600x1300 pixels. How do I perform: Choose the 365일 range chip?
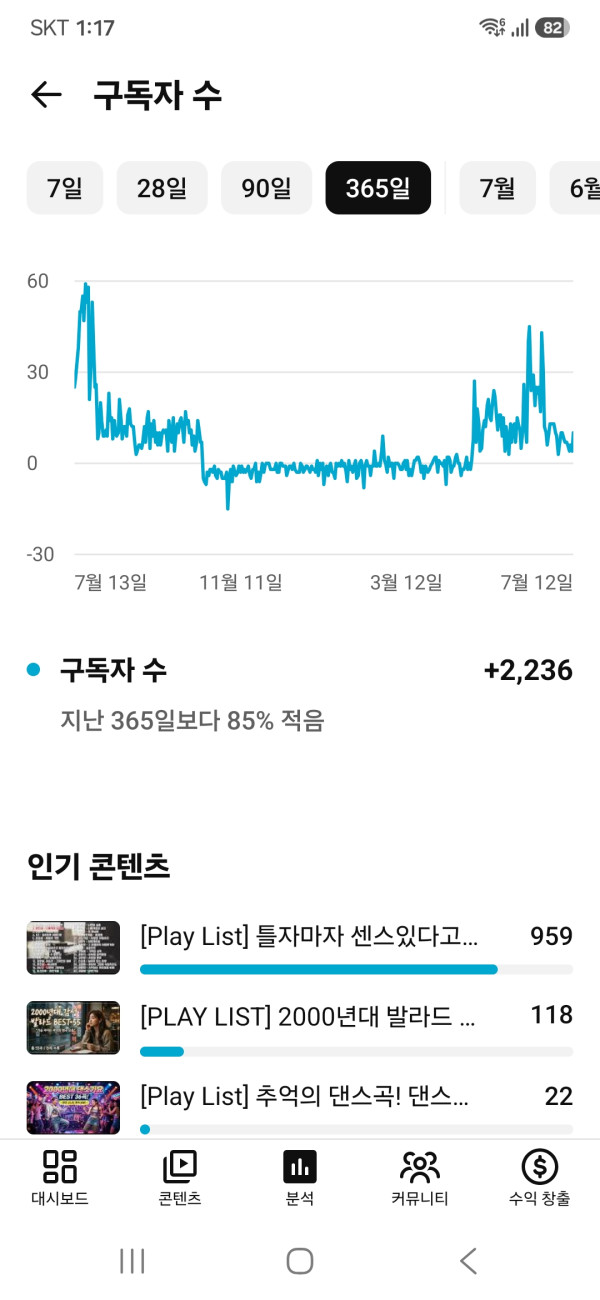tap(378, 188)
